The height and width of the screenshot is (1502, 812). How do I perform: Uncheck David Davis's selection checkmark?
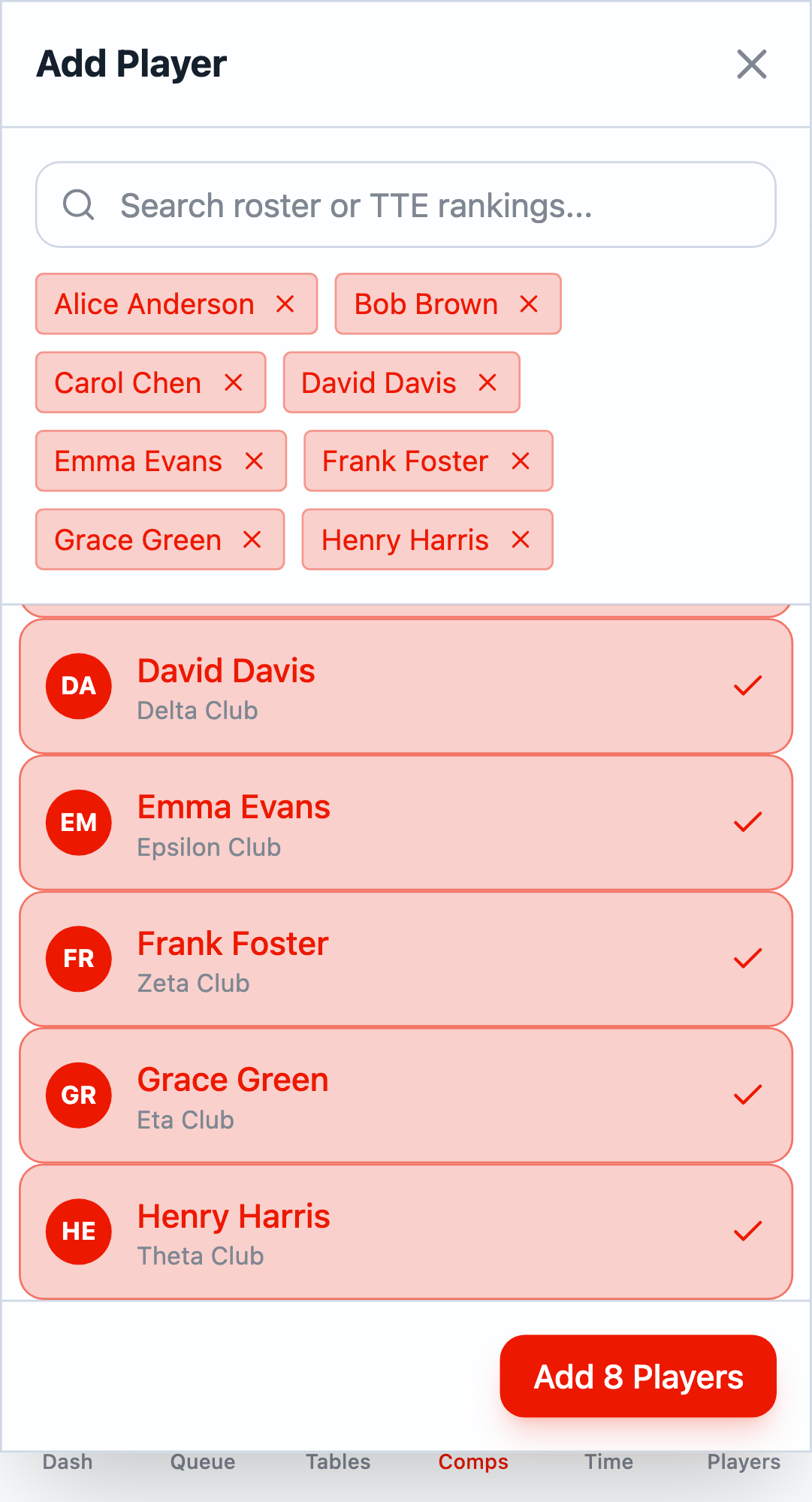tap(745, 686)
